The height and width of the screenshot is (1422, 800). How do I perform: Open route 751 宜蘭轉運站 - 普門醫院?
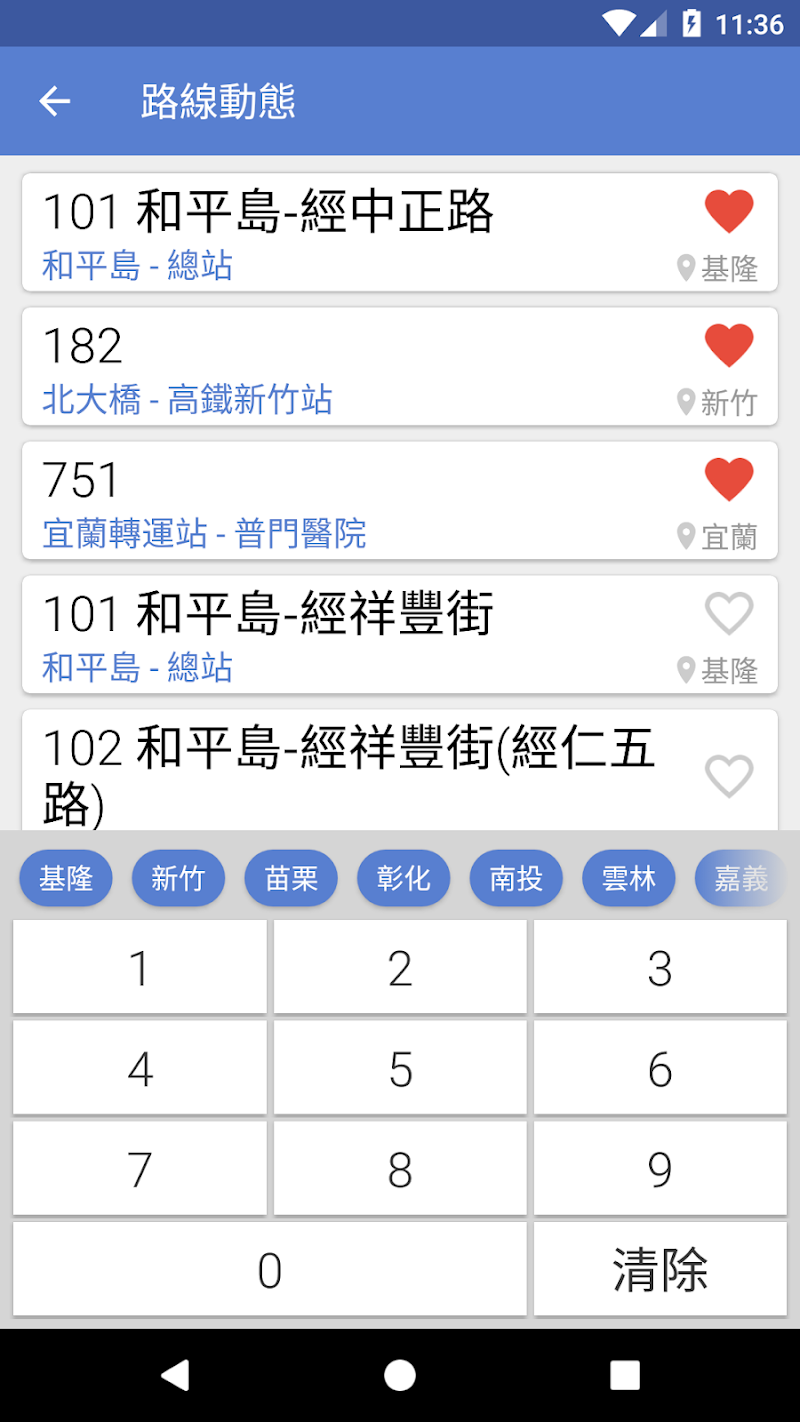coord(350,501)
